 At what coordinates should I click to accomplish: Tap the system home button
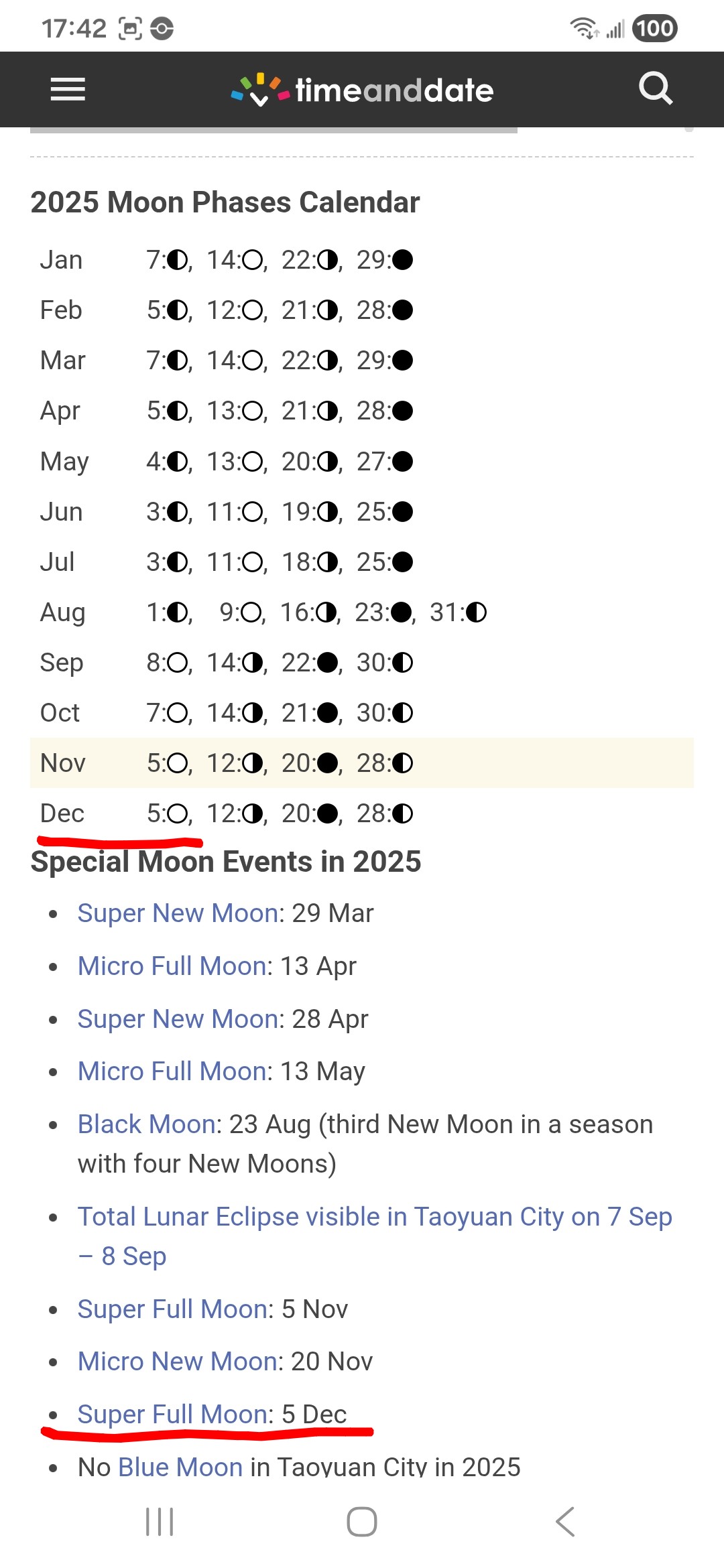tap(362, 1522)
